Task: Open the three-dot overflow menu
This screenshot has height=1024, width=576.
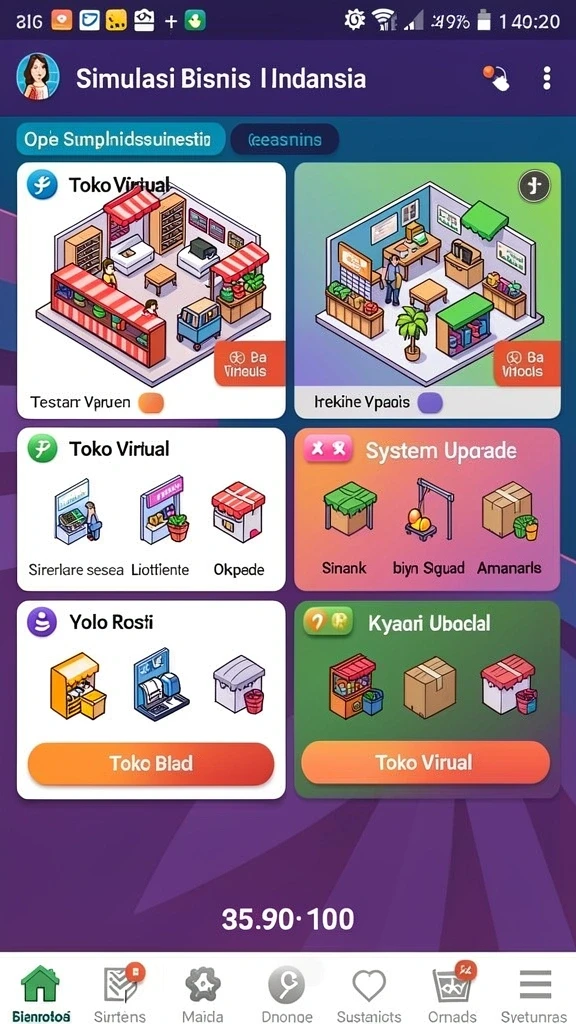Action: (x=547, y=78)
